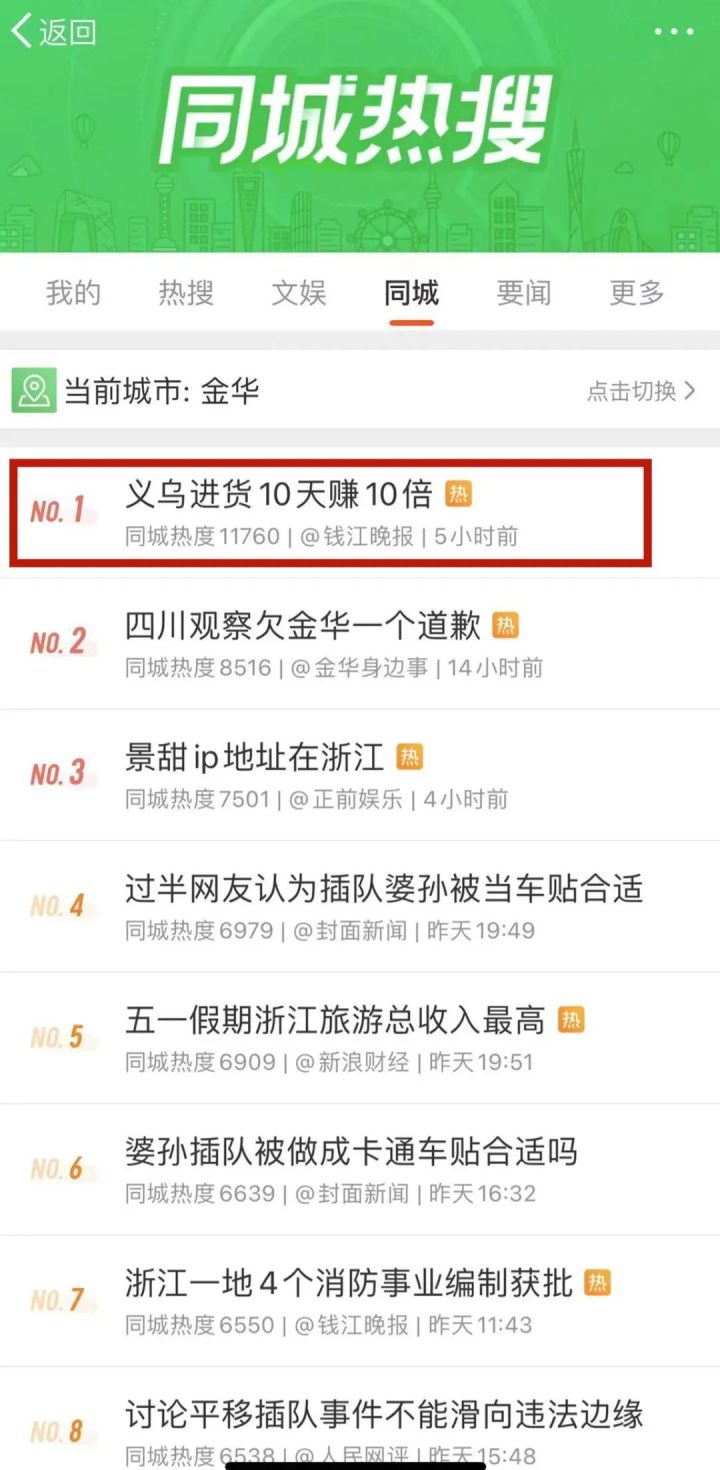Read 五一假期浙江旅游总收入最高
This screenshot has height=1470, width=720.
point(335,1020)
